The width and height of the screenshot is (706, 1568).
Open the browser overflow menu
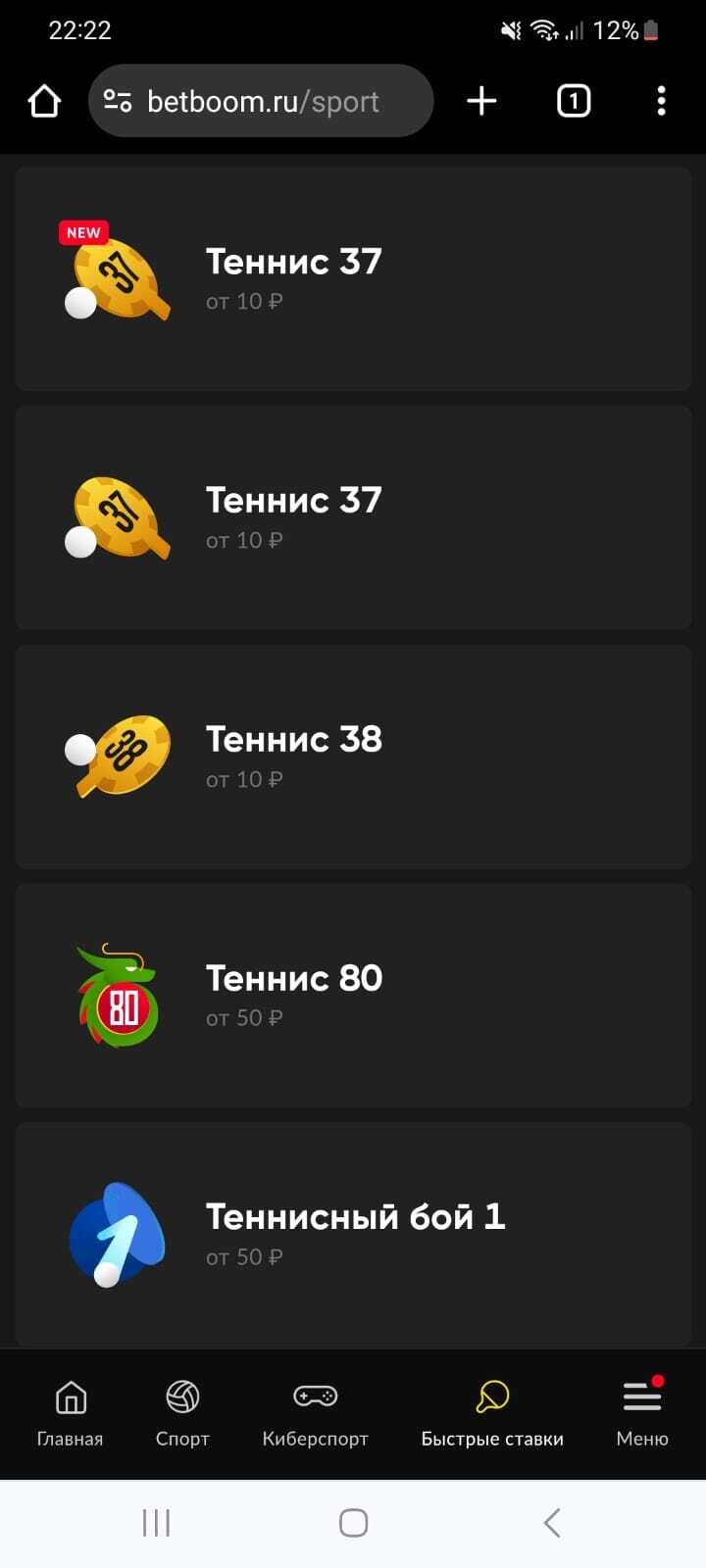661,101
